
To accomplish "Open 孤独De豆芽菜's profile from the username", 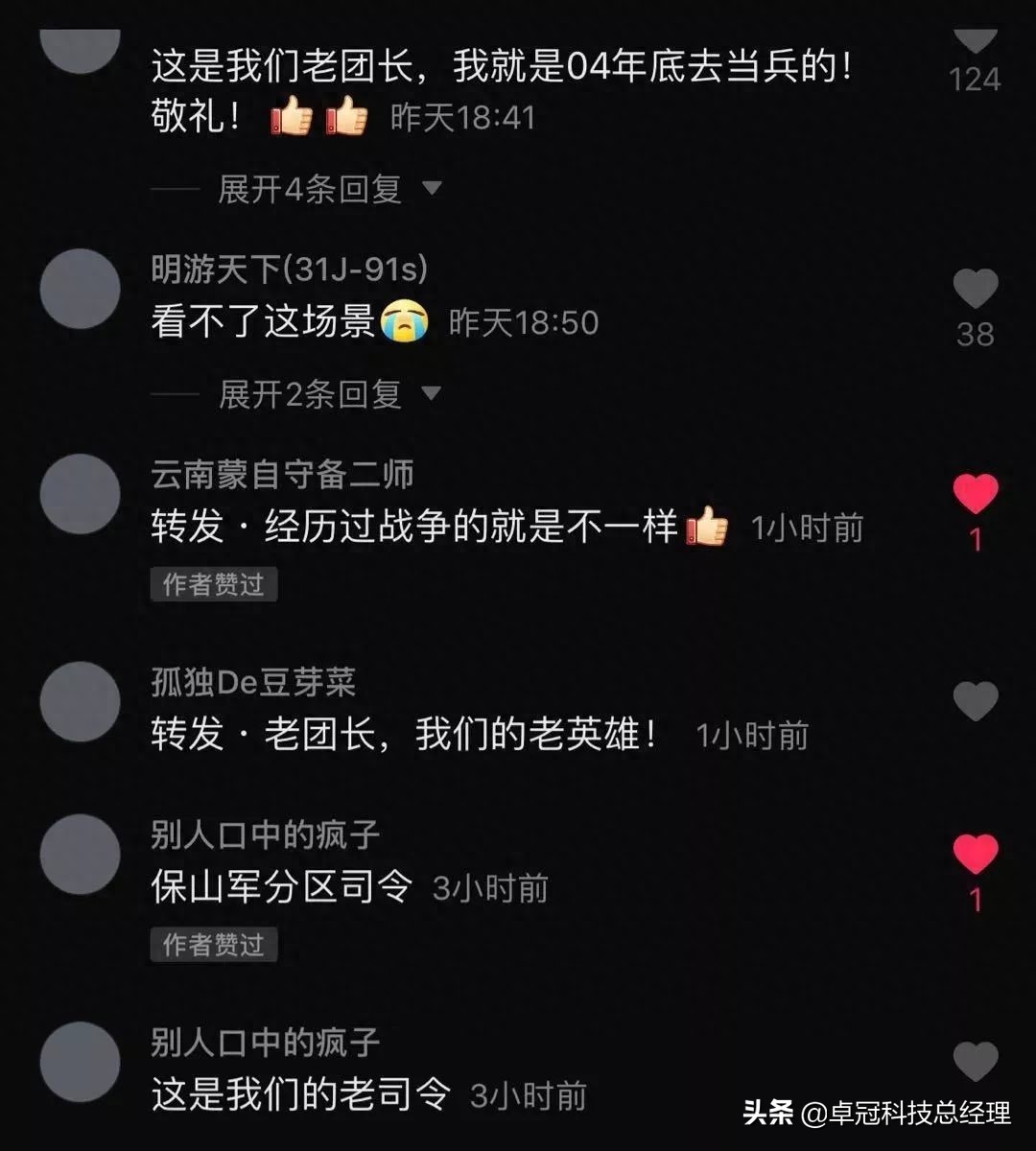I will pyautogui.click(x=253, y=682).
